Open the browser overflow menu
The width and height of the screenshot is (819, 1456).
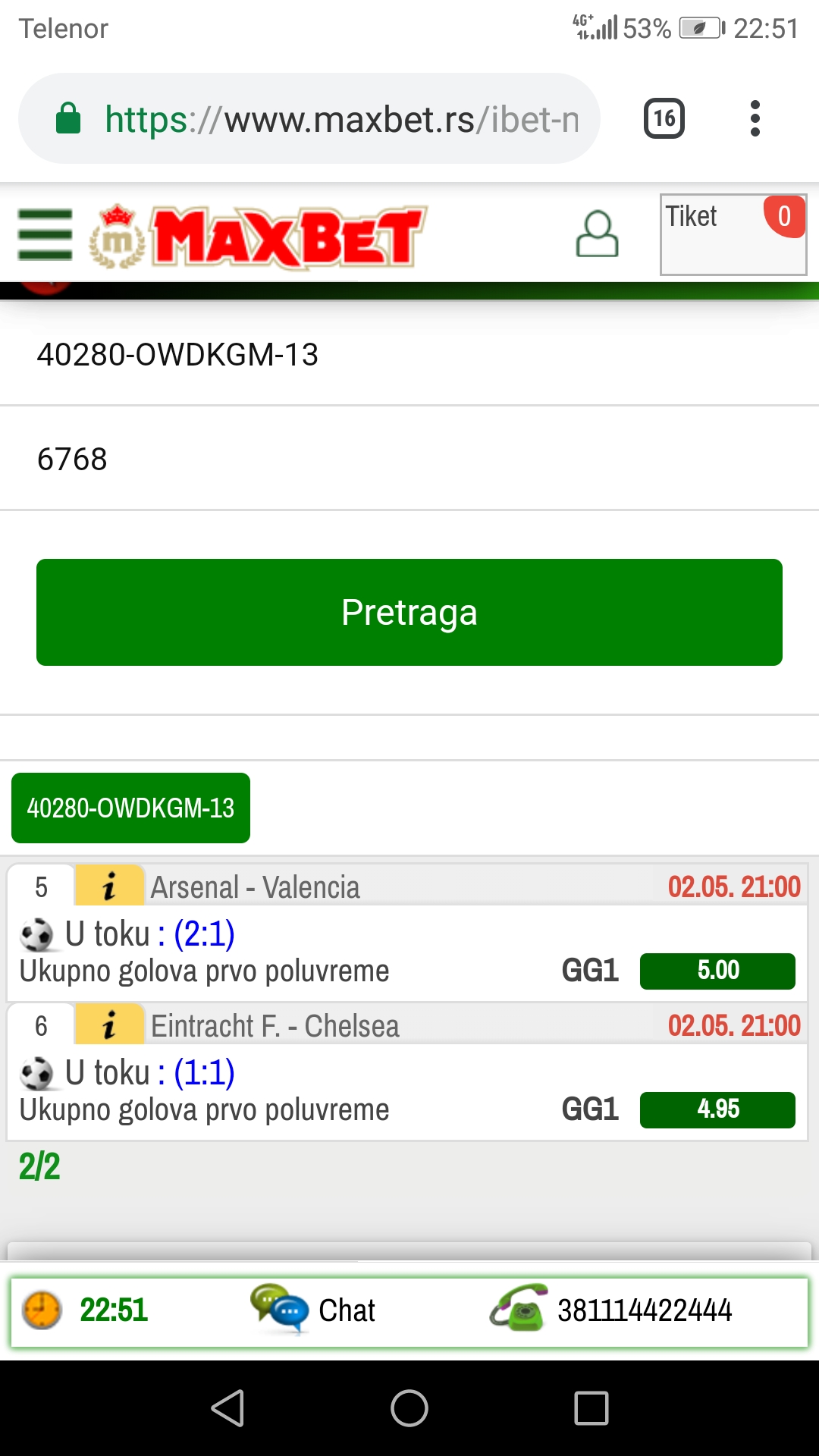click(x=755, y=118)
